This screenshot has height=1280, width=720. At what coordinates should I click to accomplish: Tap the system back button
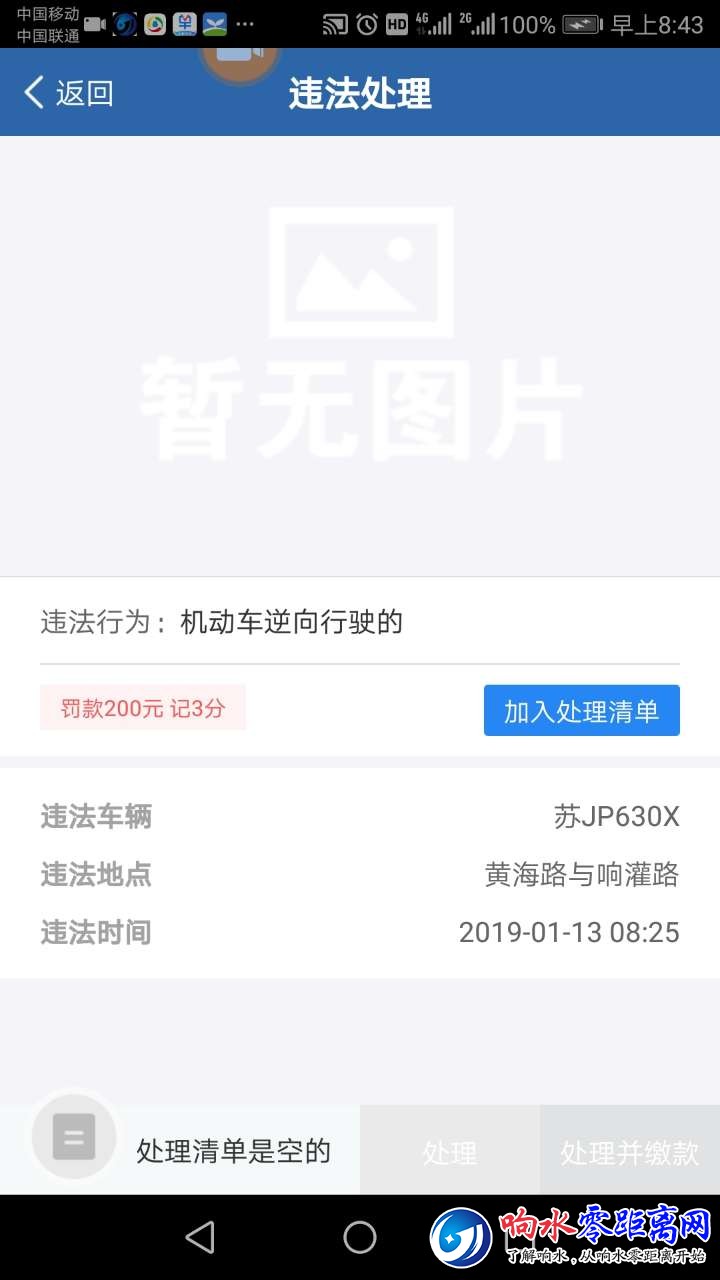200,1237
